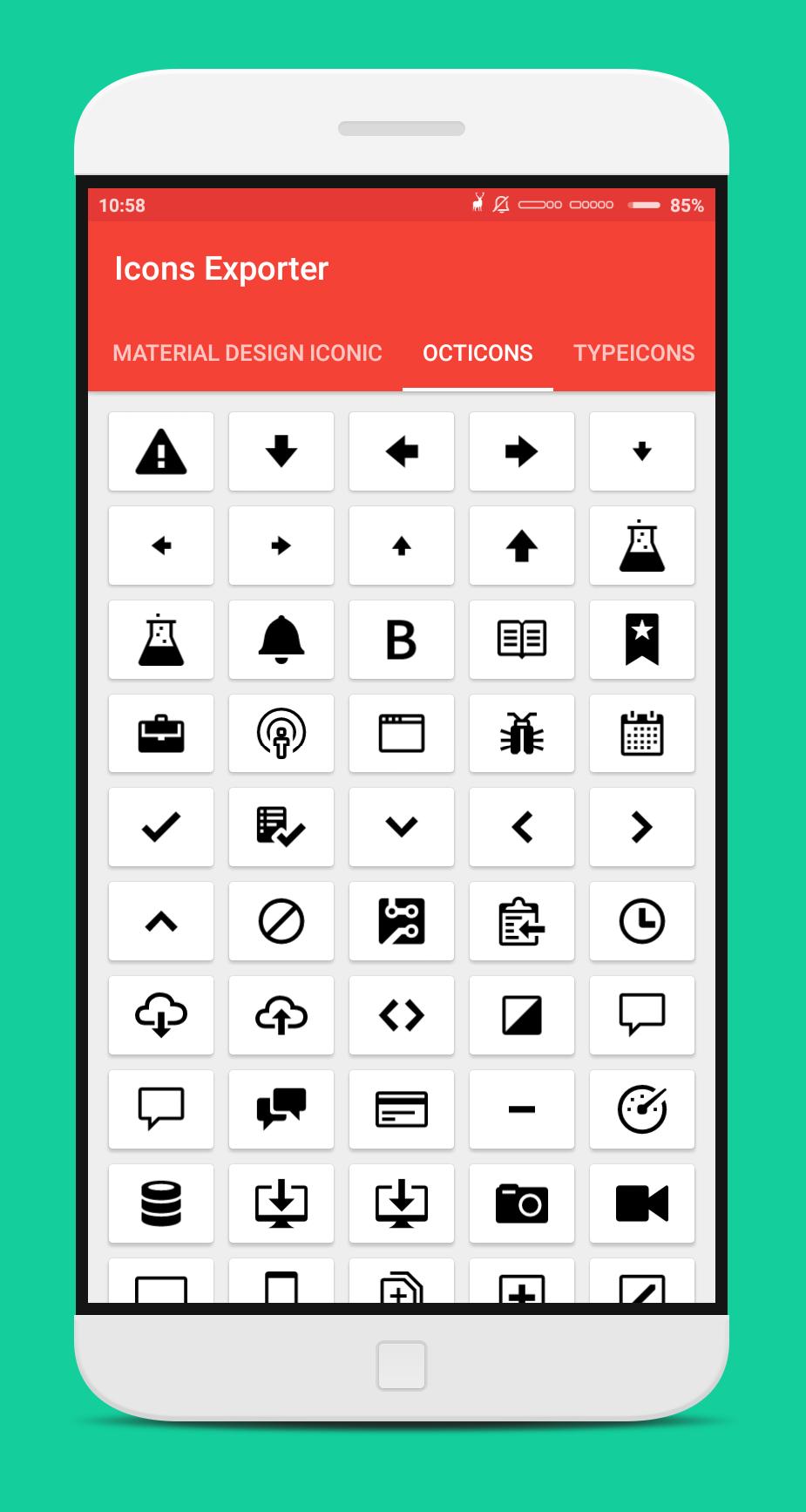The image size is (806, 1512).
Task: Open the bug icon tile
Action: [522, 734]
